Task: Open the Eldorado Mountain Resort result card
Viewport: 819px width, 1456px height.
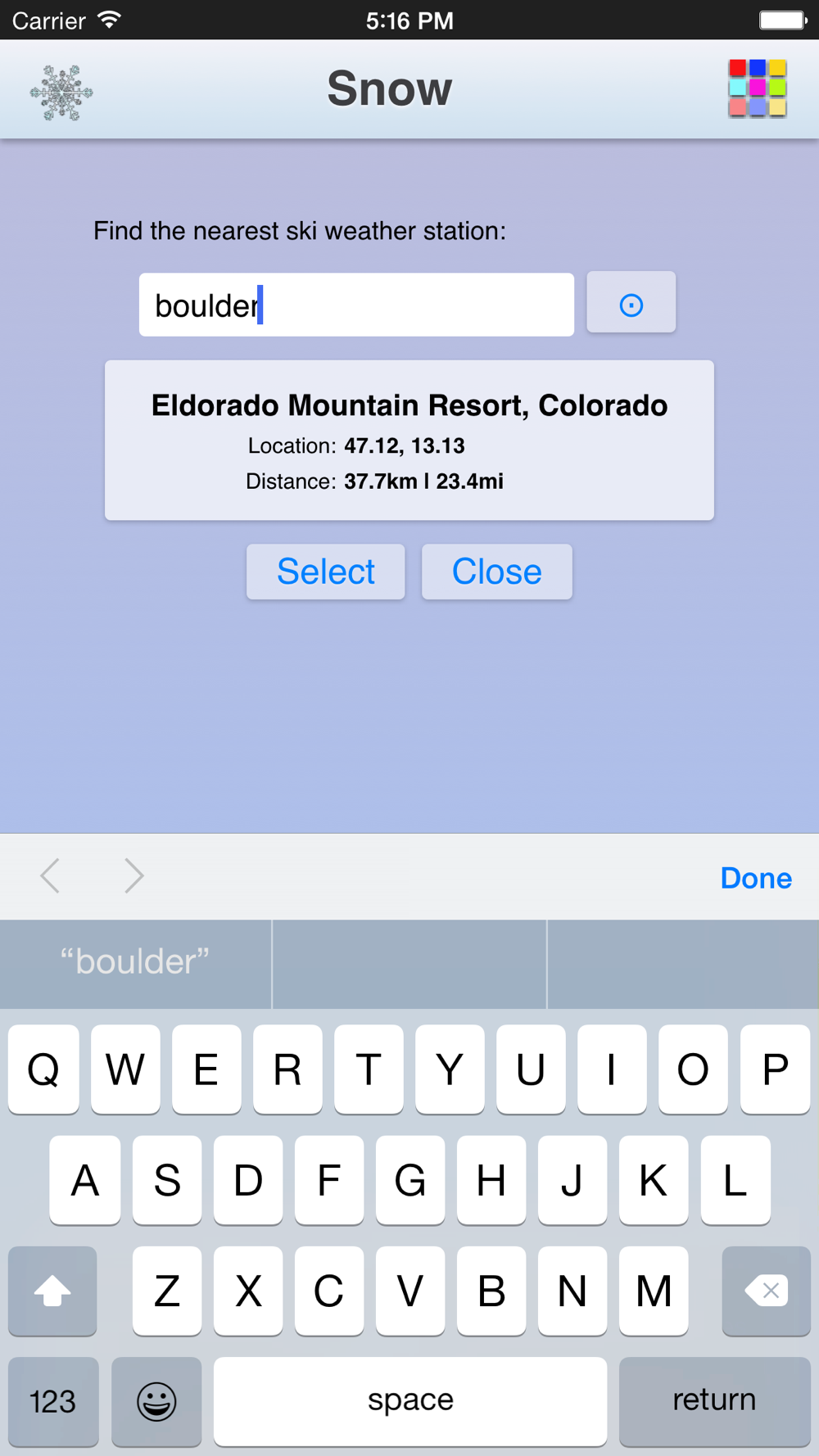Action: 409,441
